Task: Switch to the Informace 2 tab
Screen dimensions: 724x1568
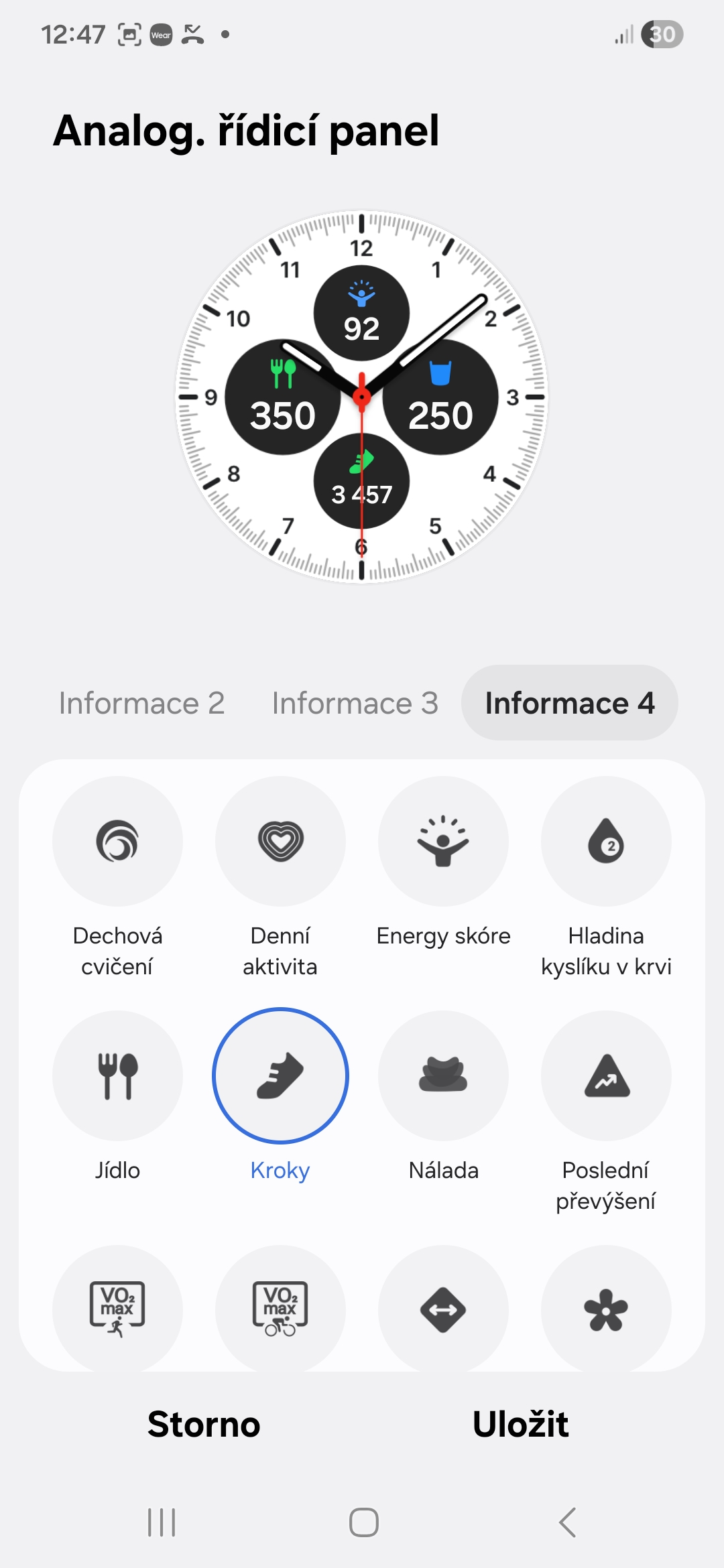Action: [x=141, y=703]
